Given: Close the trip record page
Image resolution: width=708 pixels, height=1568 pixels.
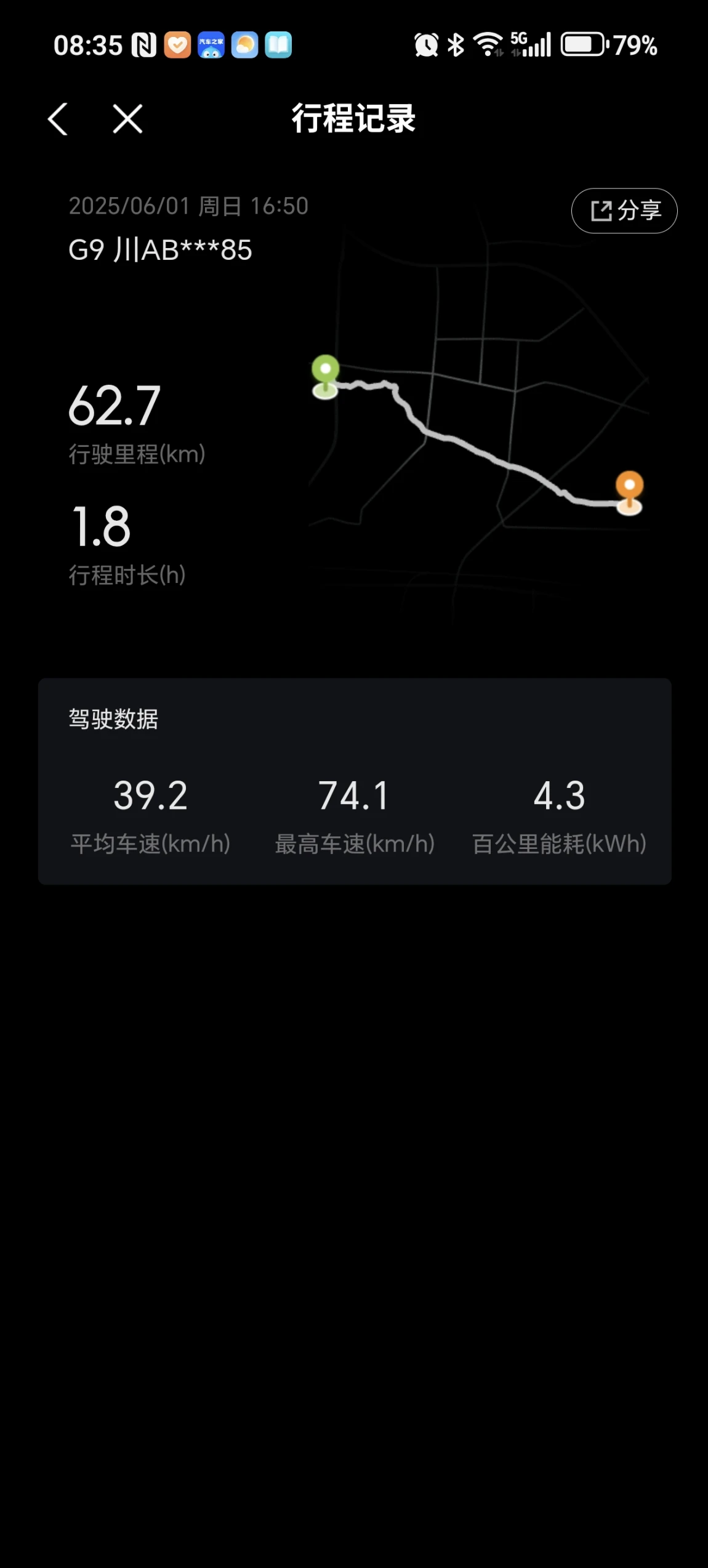Looking at the screenshot, I should coord(127,119).
